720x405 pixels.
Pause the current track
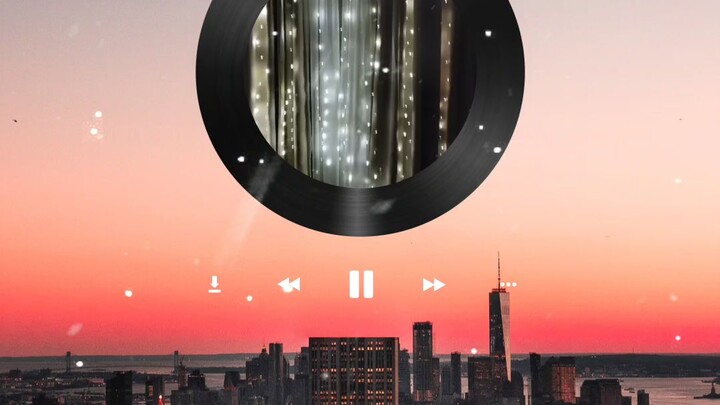pyautogui.click(x=361, y=284)
